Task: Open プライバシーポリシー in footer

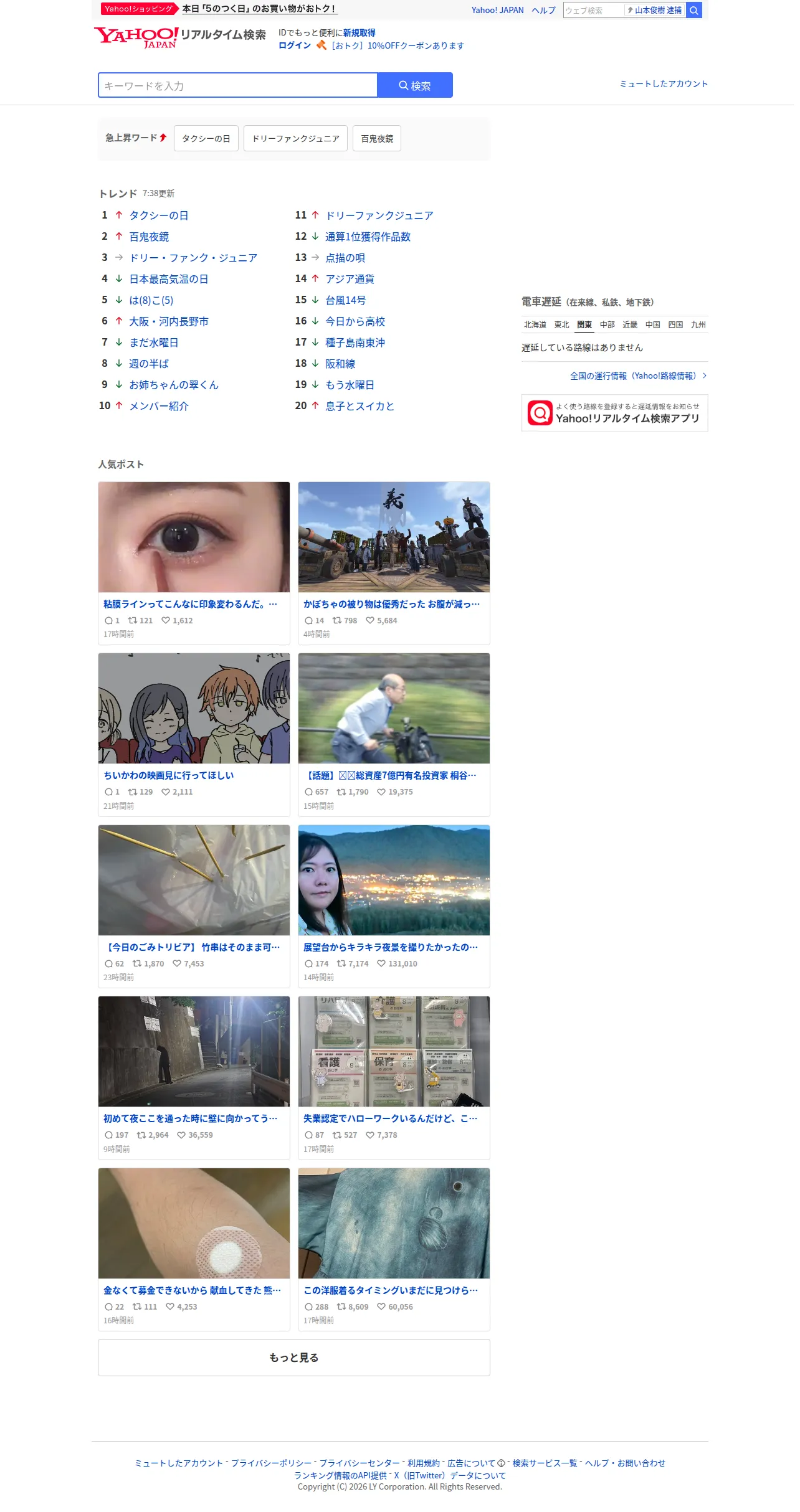Action: pos(271,1463)
